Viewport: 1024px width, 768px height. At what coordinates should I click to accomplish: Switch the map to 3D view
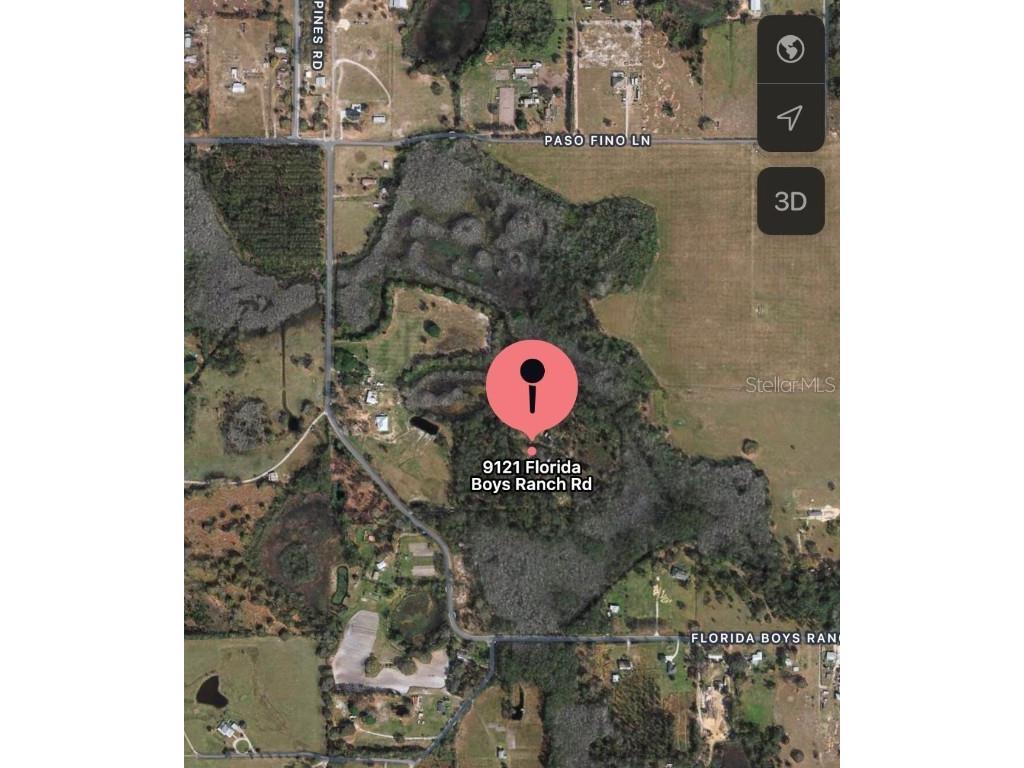(x=790, y=201)
